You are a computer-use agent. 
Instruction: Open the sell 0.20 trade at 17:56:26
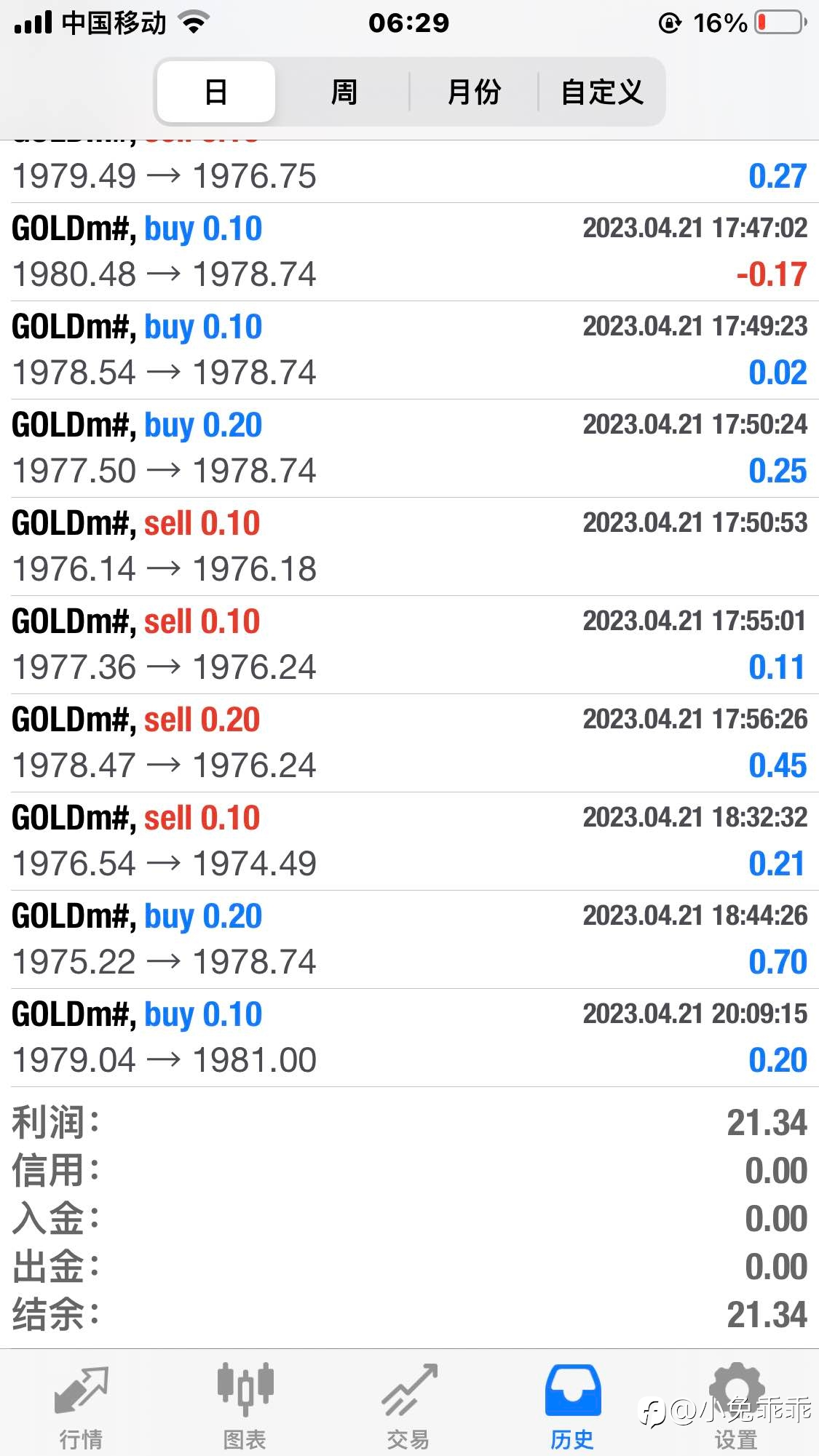(409, 743)
